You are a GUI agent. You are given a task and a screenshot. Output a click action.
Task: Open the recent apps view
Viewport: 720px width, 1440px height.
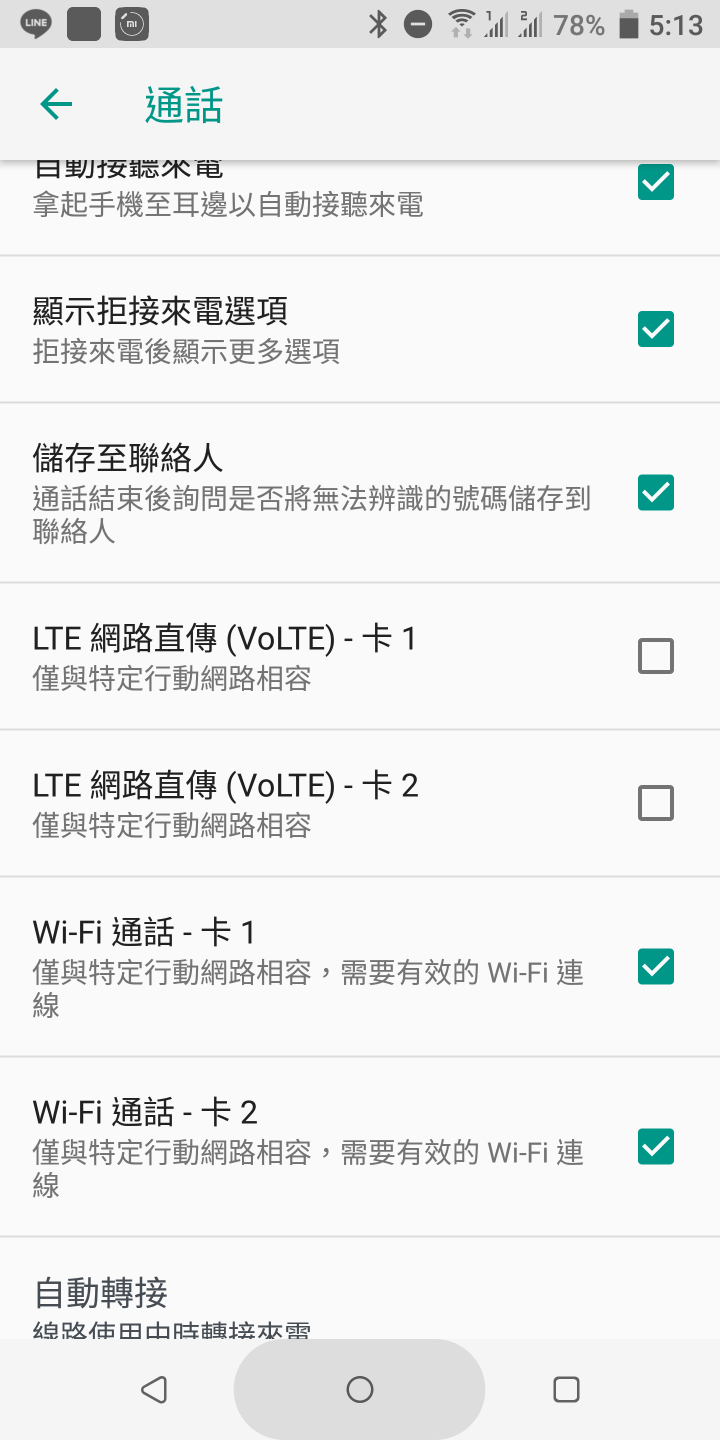566,1389
